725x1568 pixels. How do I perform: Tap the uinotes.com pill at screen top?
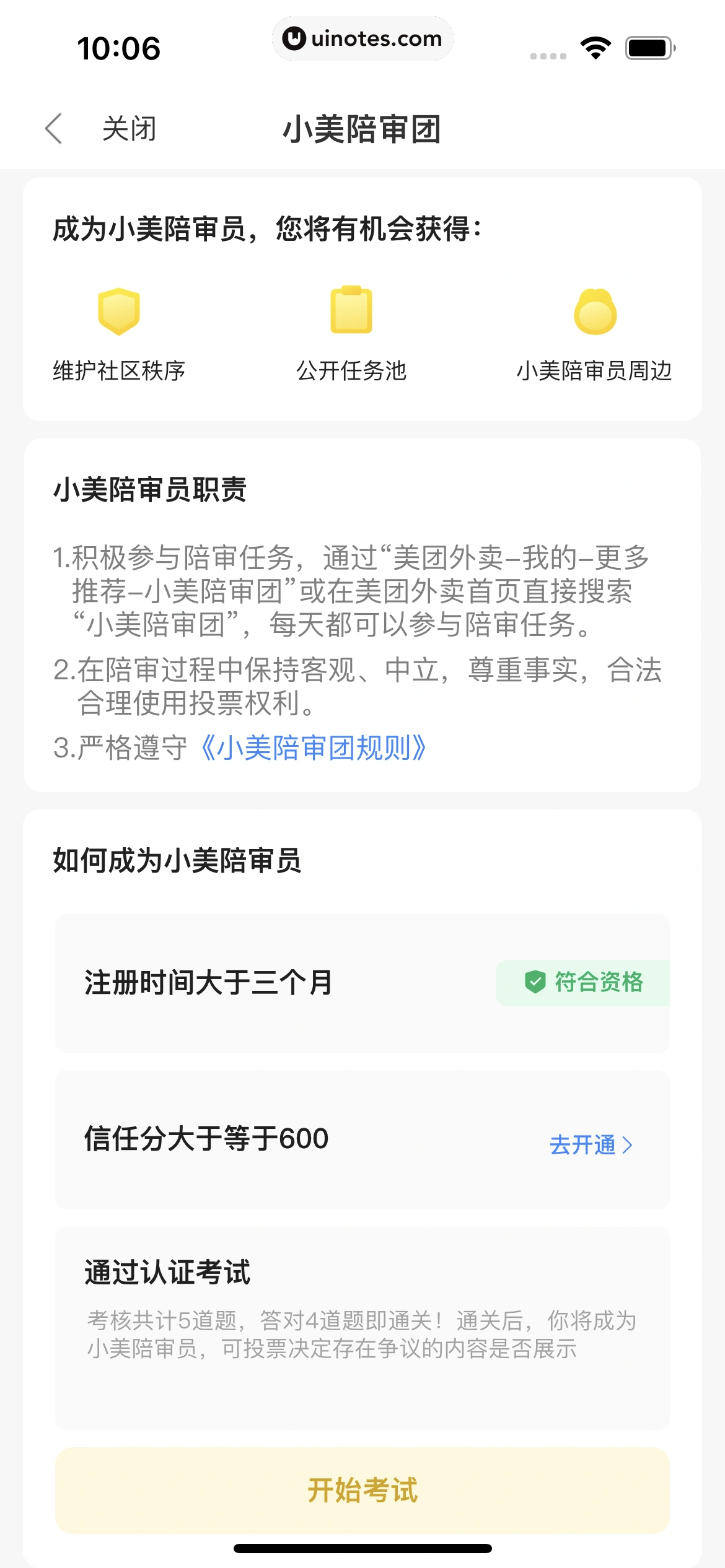pos(362,38)
